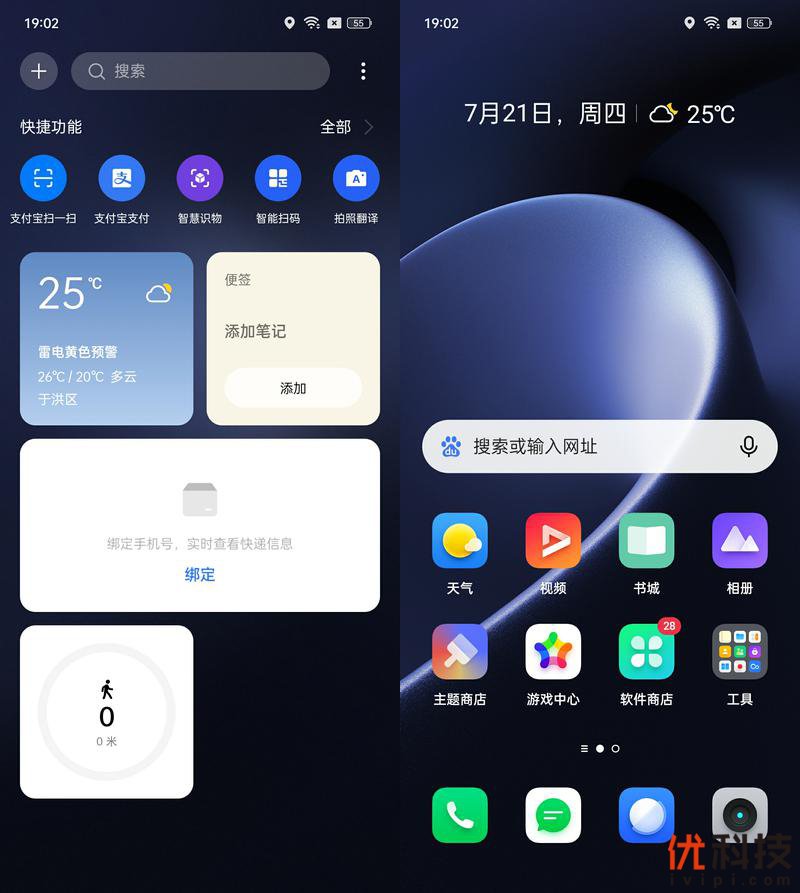The image size is (800, 893).
Task: Open the green phone dialer app
Action: click(460, 815)
